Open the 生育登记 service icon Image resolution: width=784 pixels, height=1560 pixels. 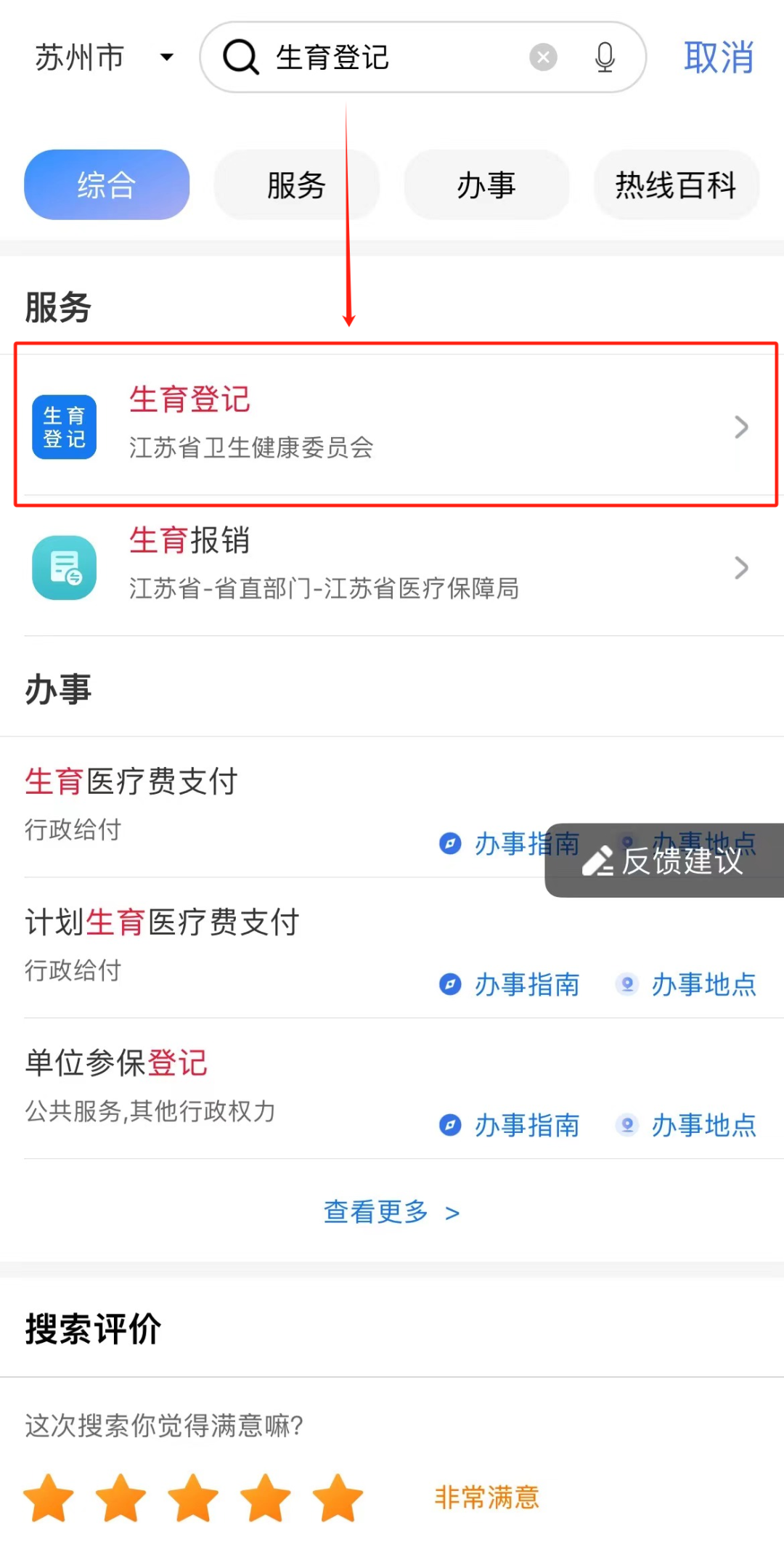pyautogui.click(x=64, y=426)
